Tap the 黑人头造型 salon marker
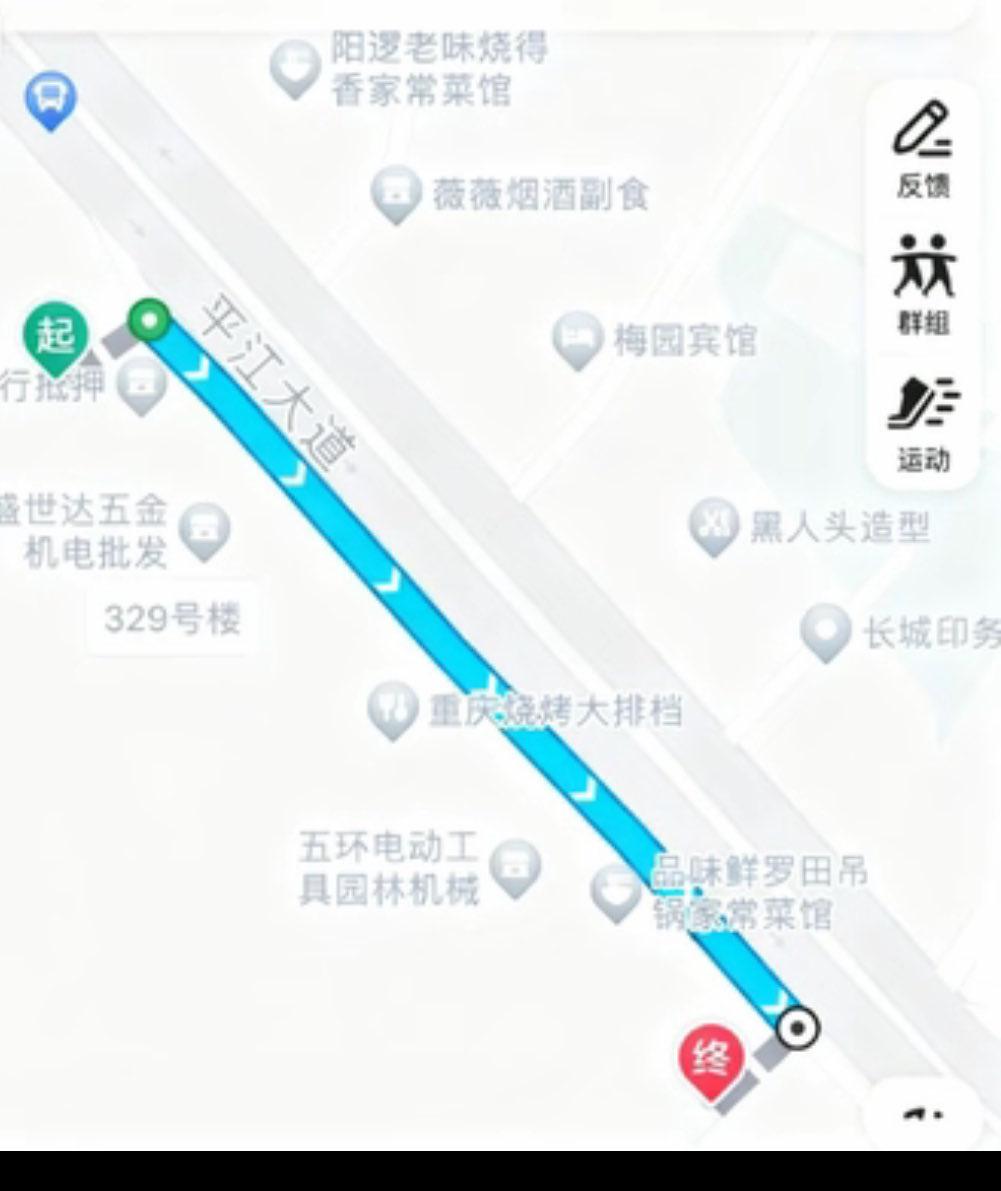 [x=713, y=522]
